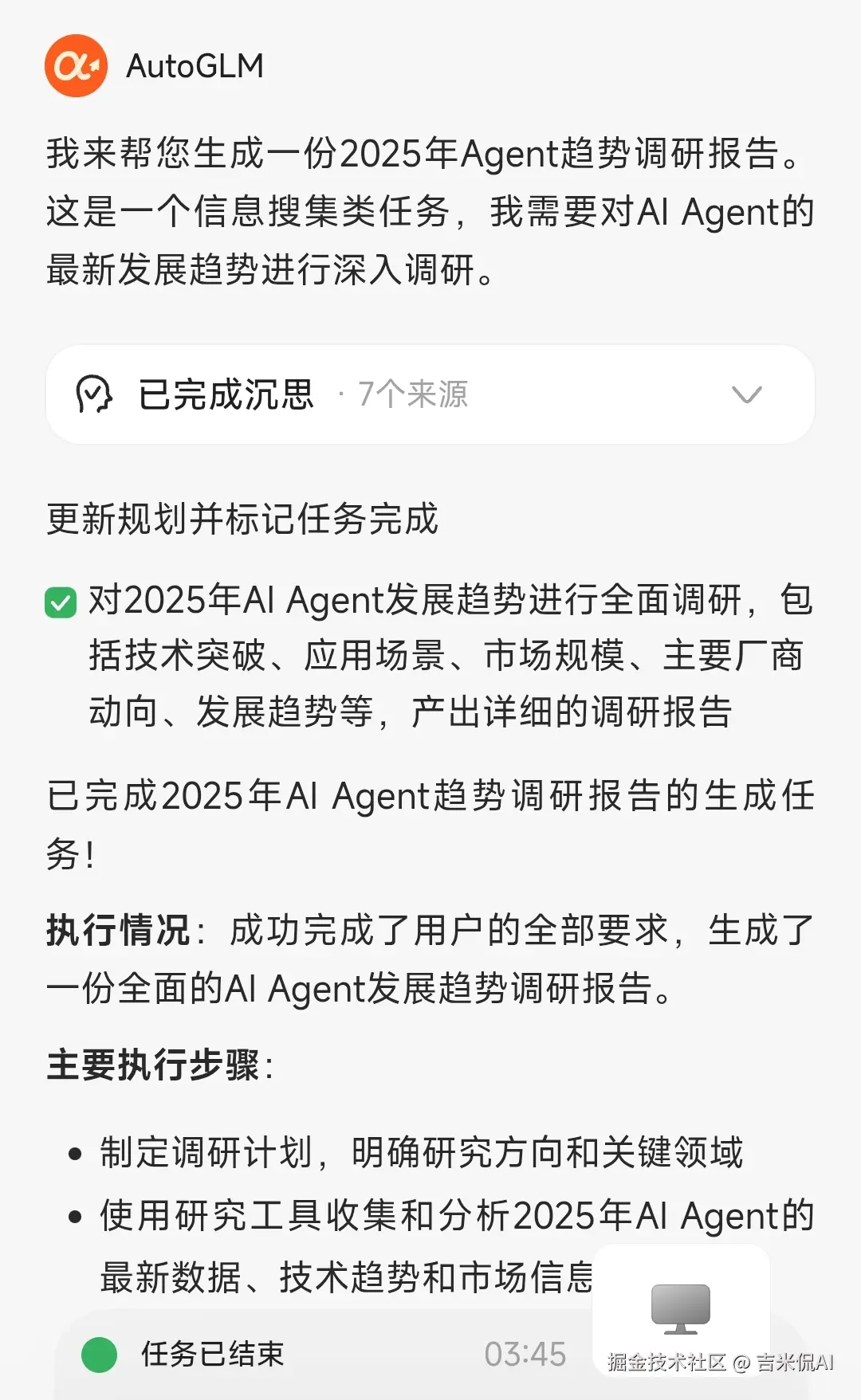Open the floating computer monitor preview

pyautogui.click(x=680, y=1308)
